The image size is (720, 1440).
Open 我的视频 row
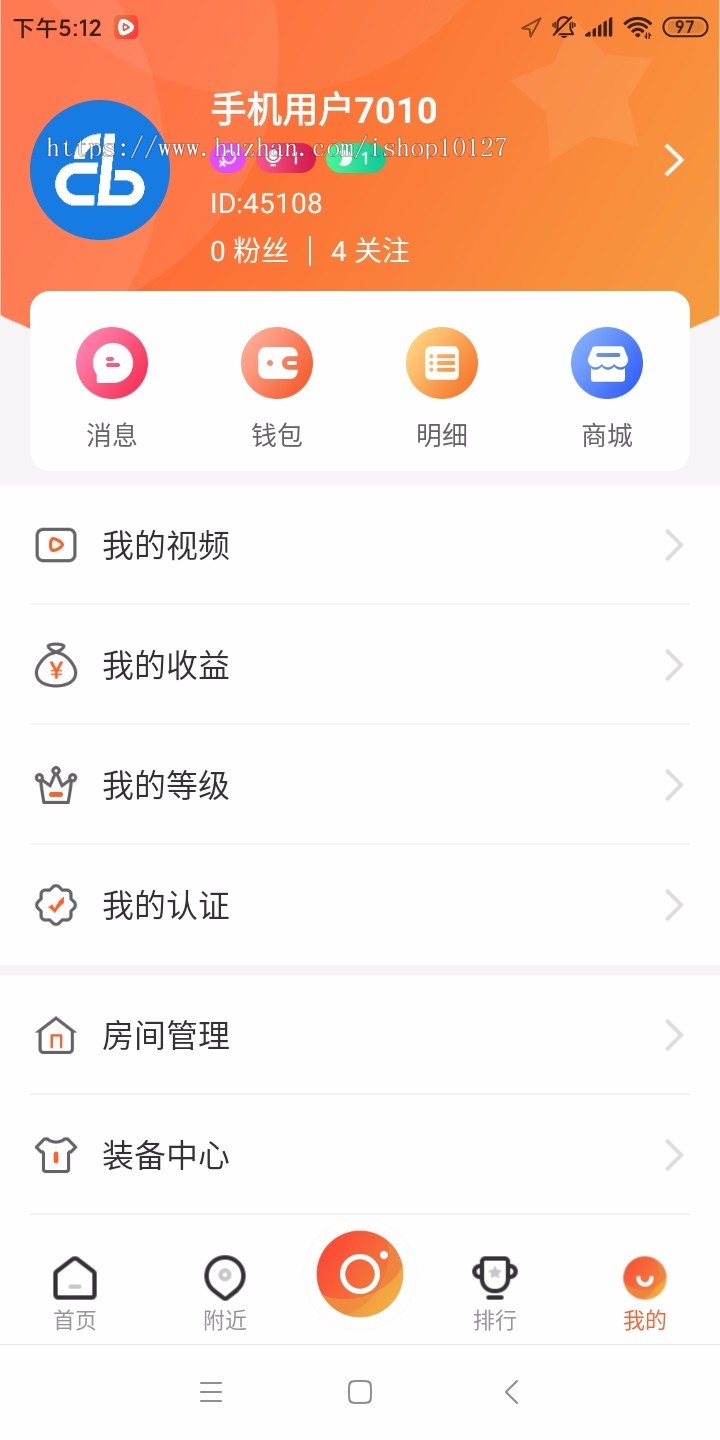point(360,546)
